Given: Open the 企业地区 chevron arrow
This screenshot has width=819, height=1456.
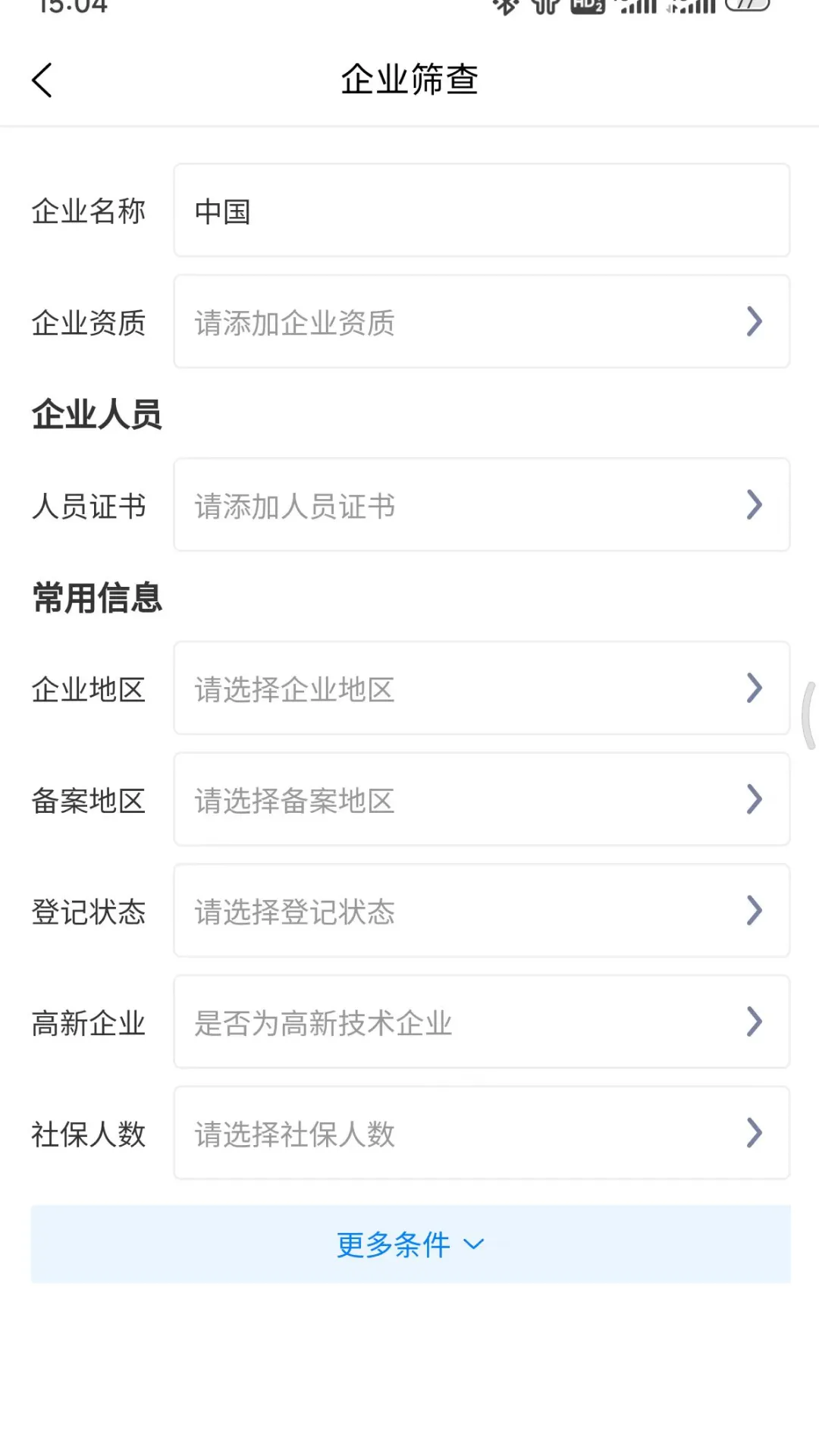Looking at the screenshot, I should tap(753, 688).
